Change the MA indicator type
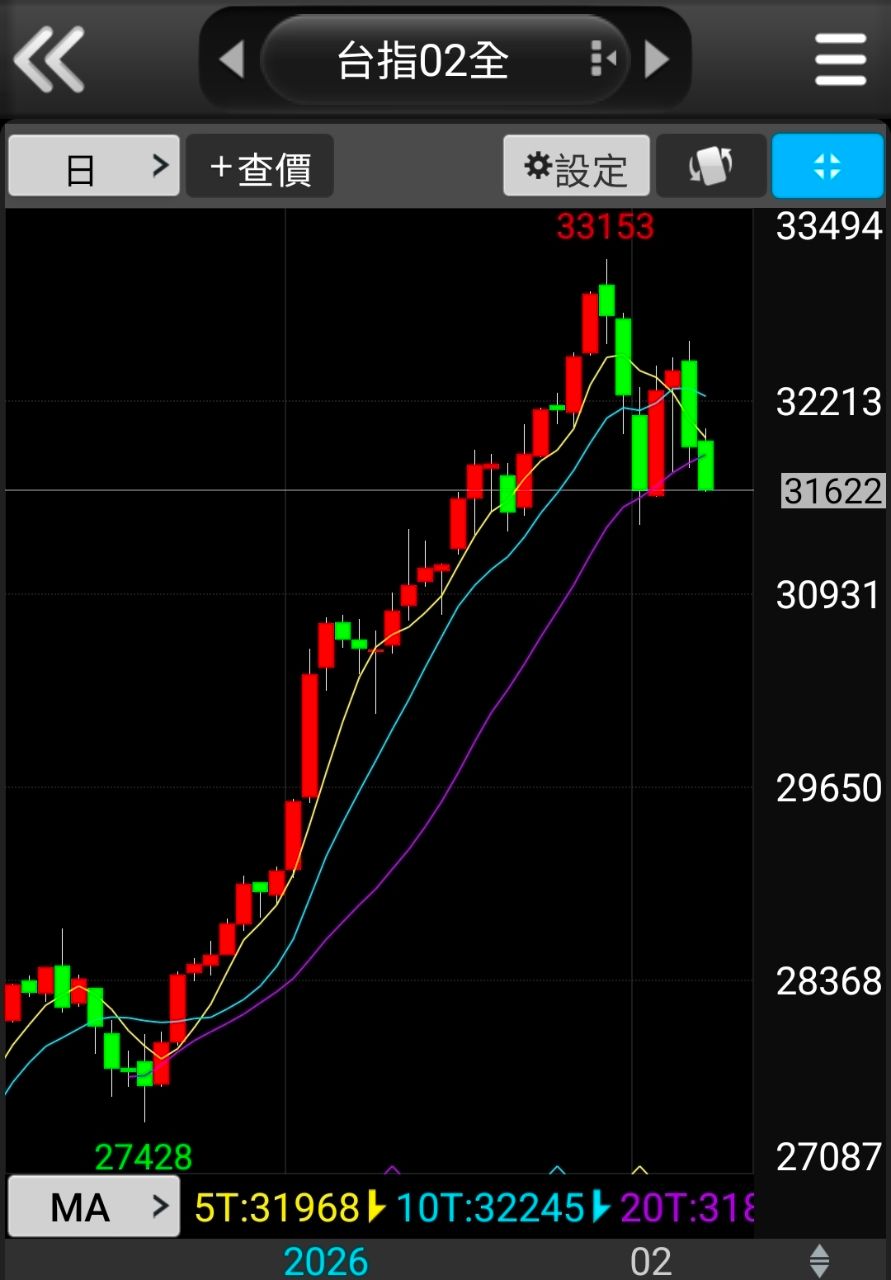Image resolution: width=891 pixels, height=1280 pixels. click(x=94, y=1206)
